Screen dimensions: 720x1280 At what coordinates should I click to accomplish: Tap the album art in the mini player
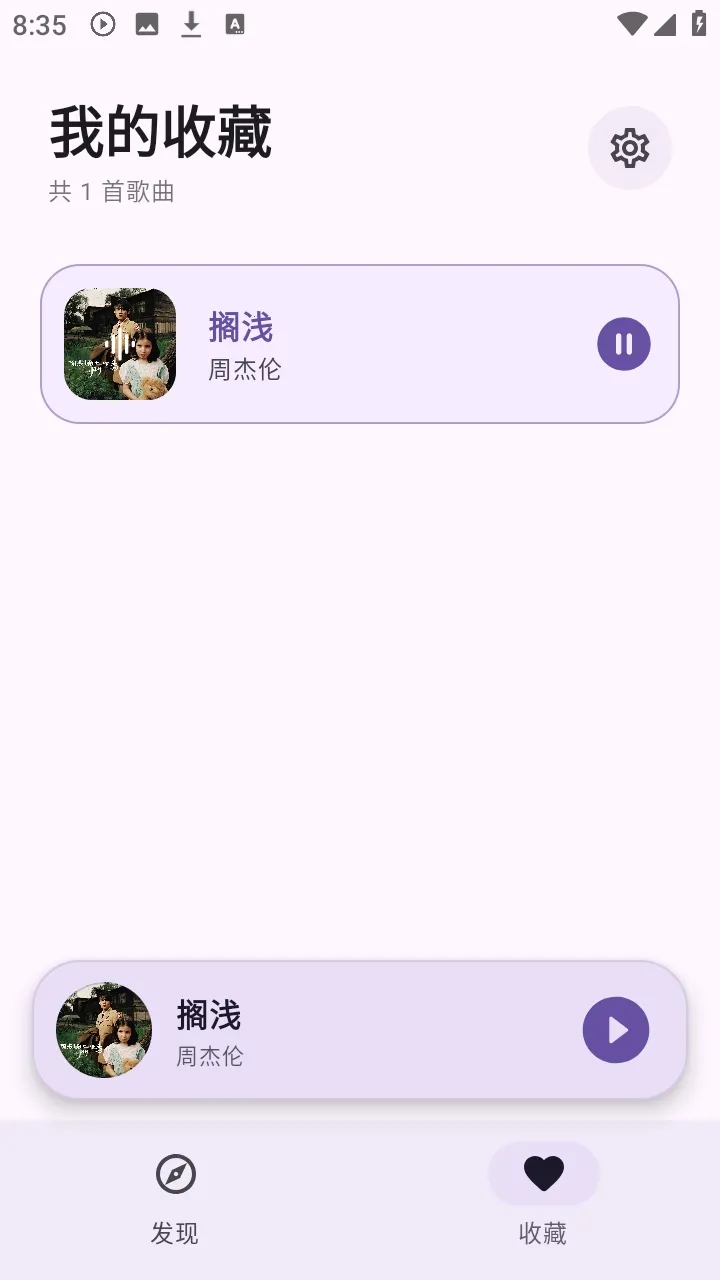coord(102,1030)
